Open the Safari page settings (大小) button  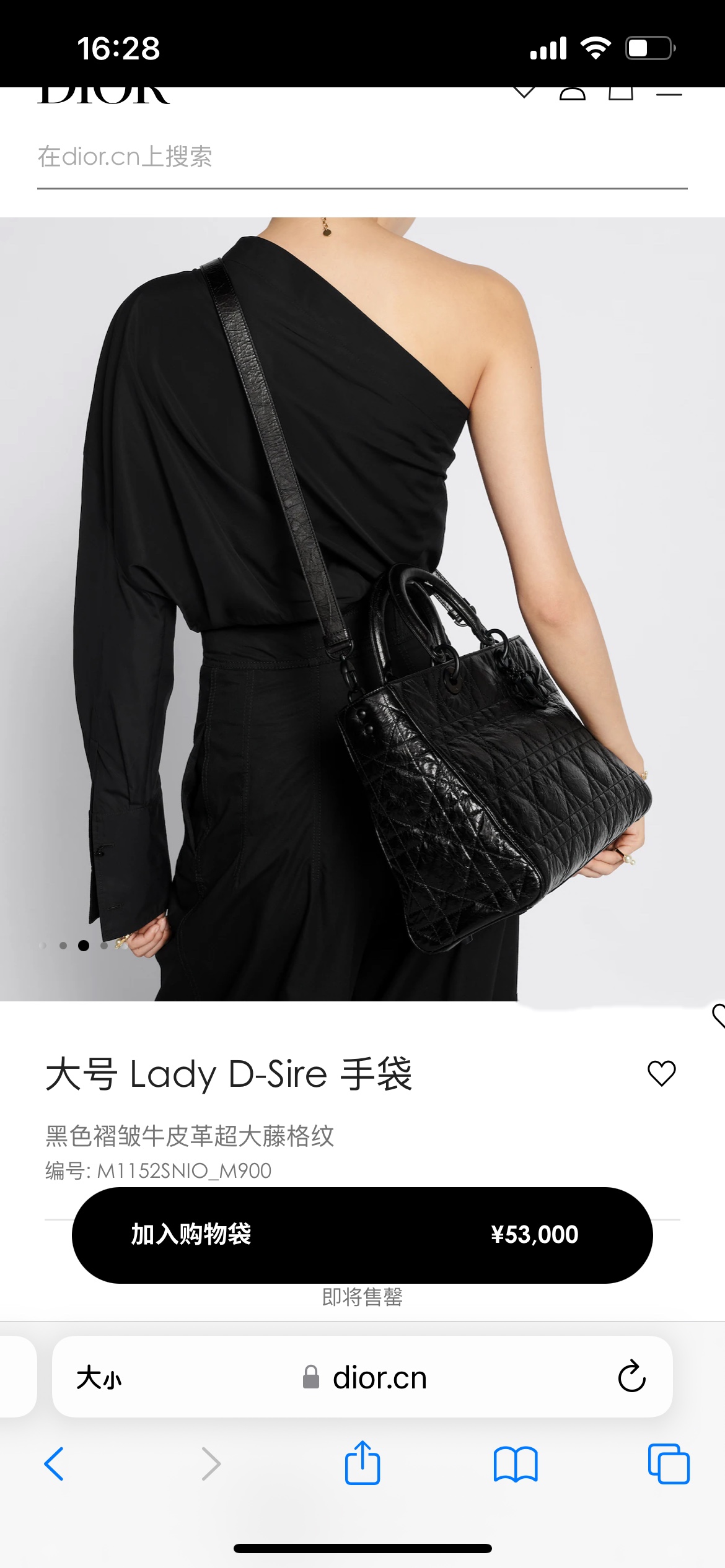(99, 1379)
